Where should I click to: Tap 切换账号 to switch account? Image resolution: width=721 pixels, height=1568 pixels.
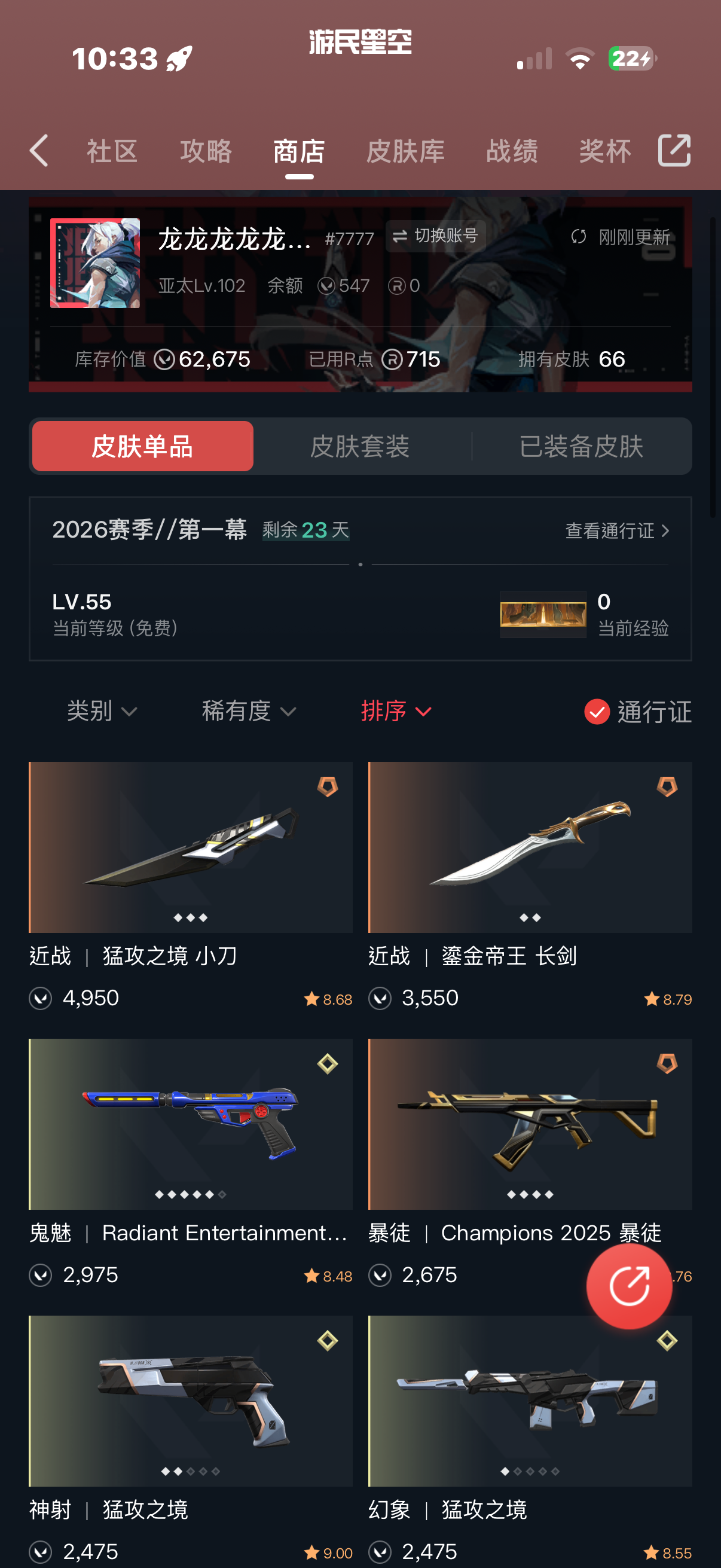pos(436,236)
